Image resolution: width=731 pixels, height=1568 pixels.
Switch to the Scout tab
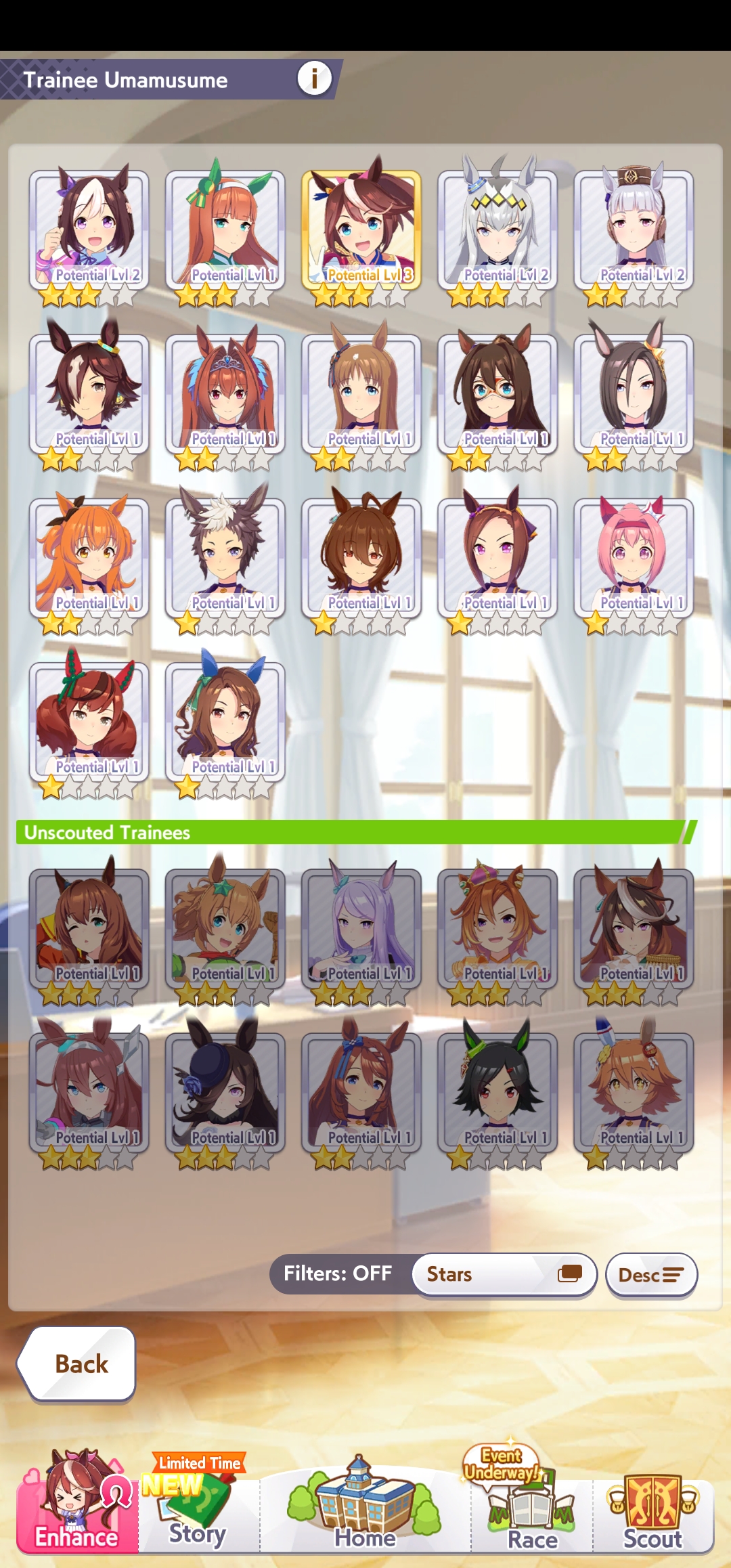[653, 1504]
